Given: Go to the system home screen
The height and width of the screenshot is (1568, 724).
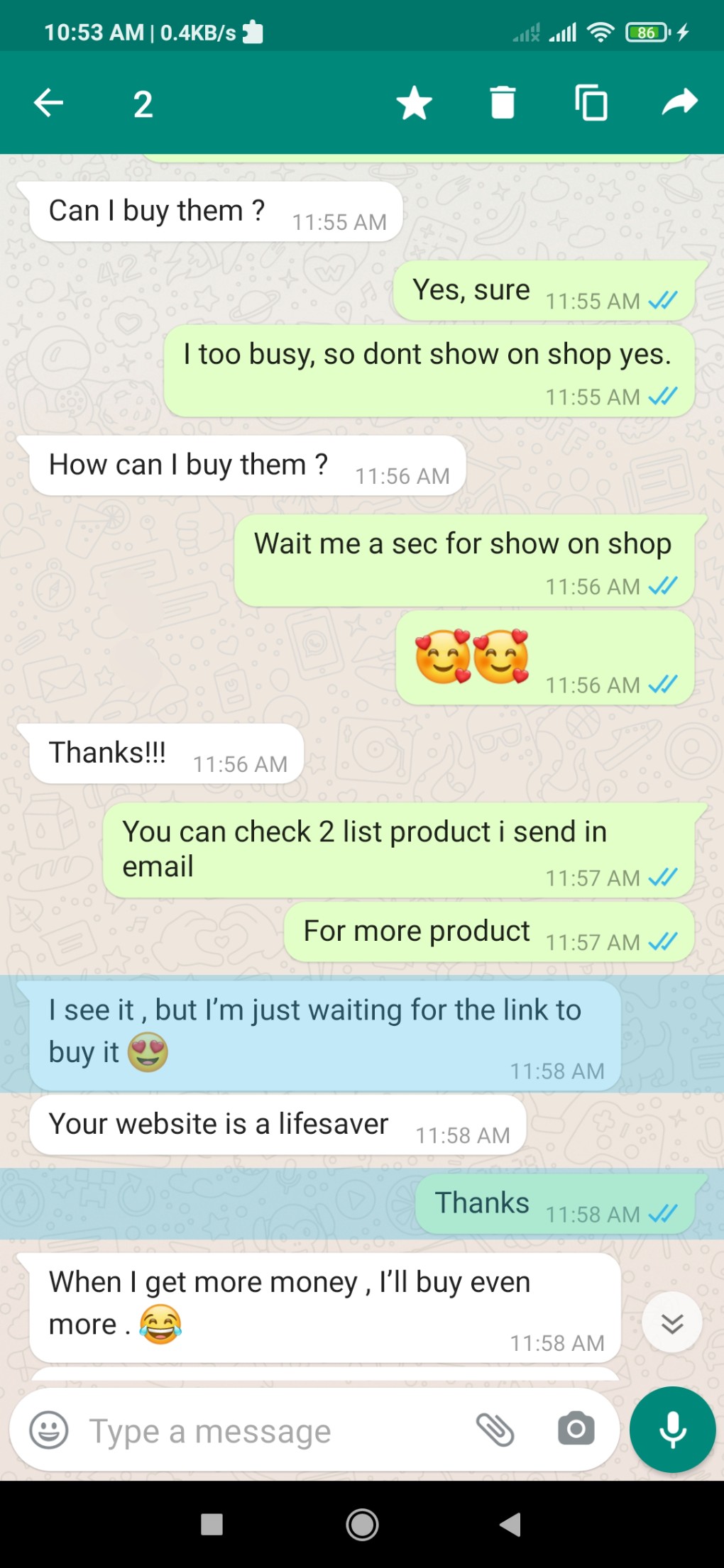Looking at the screenshot, I should coord(362,1525).
